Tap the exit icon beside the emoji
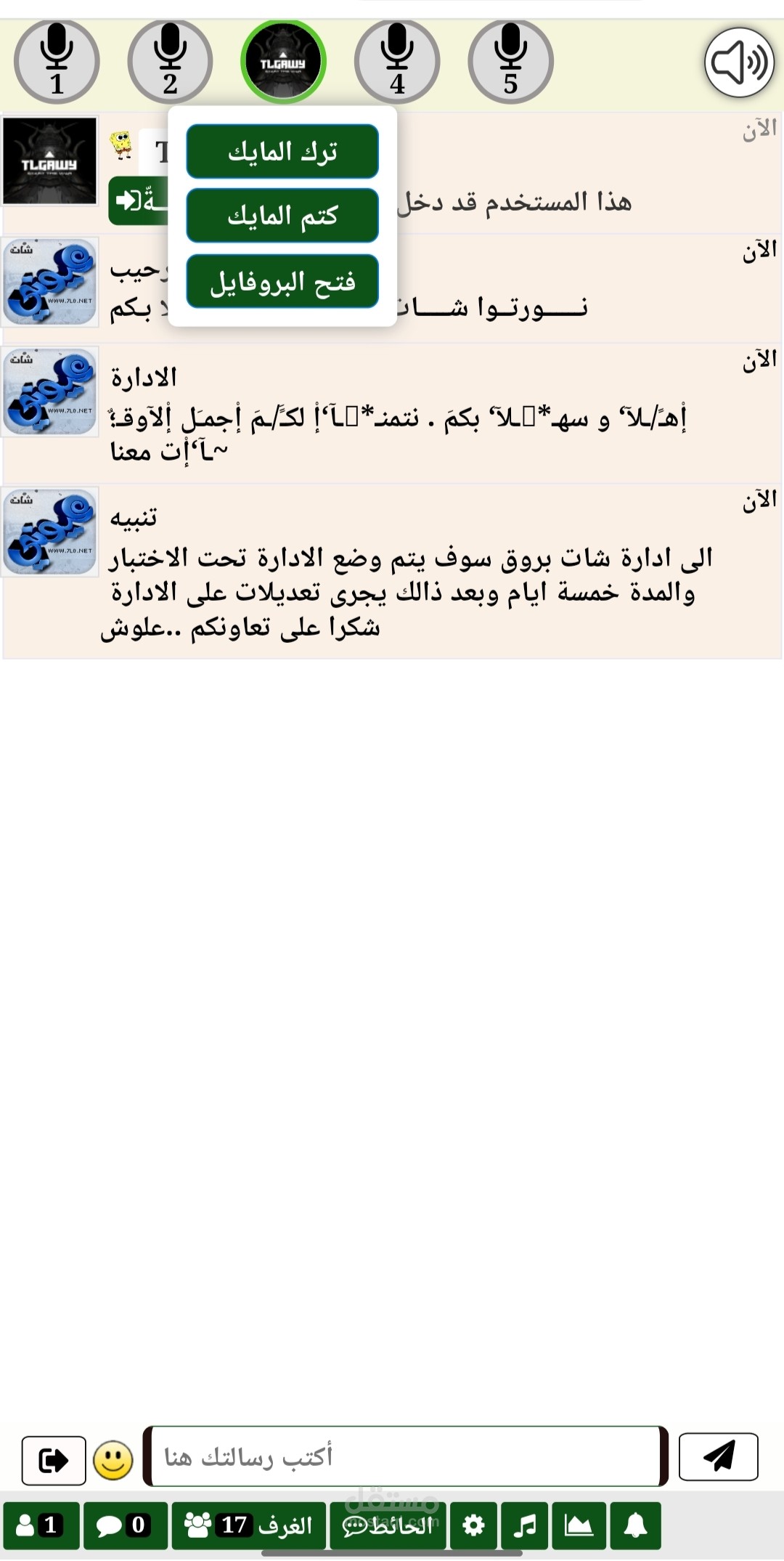 click(54, 1460)
